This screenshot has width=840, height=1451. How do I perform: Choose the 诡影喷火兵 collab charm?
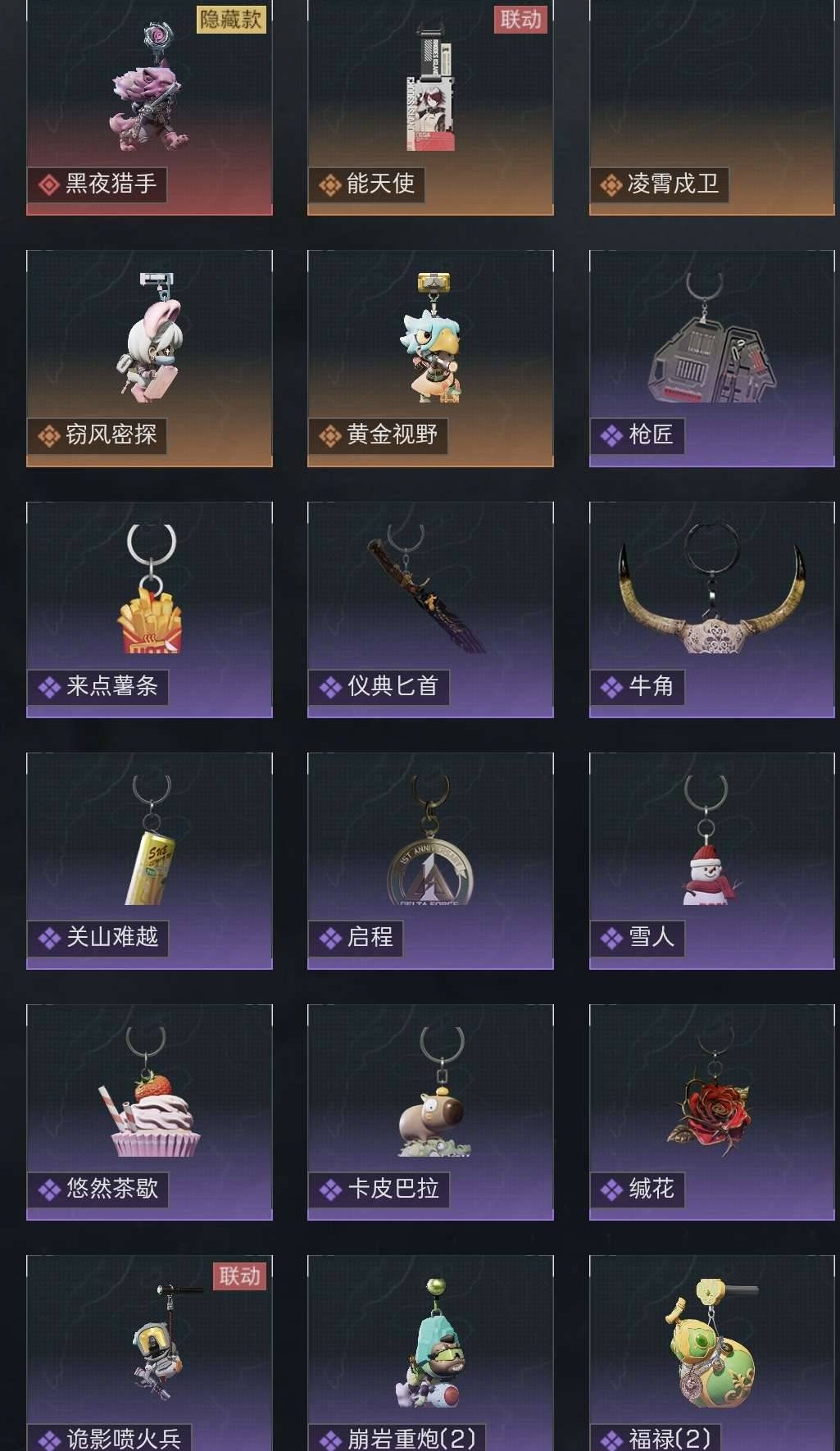click(149, 1353)
